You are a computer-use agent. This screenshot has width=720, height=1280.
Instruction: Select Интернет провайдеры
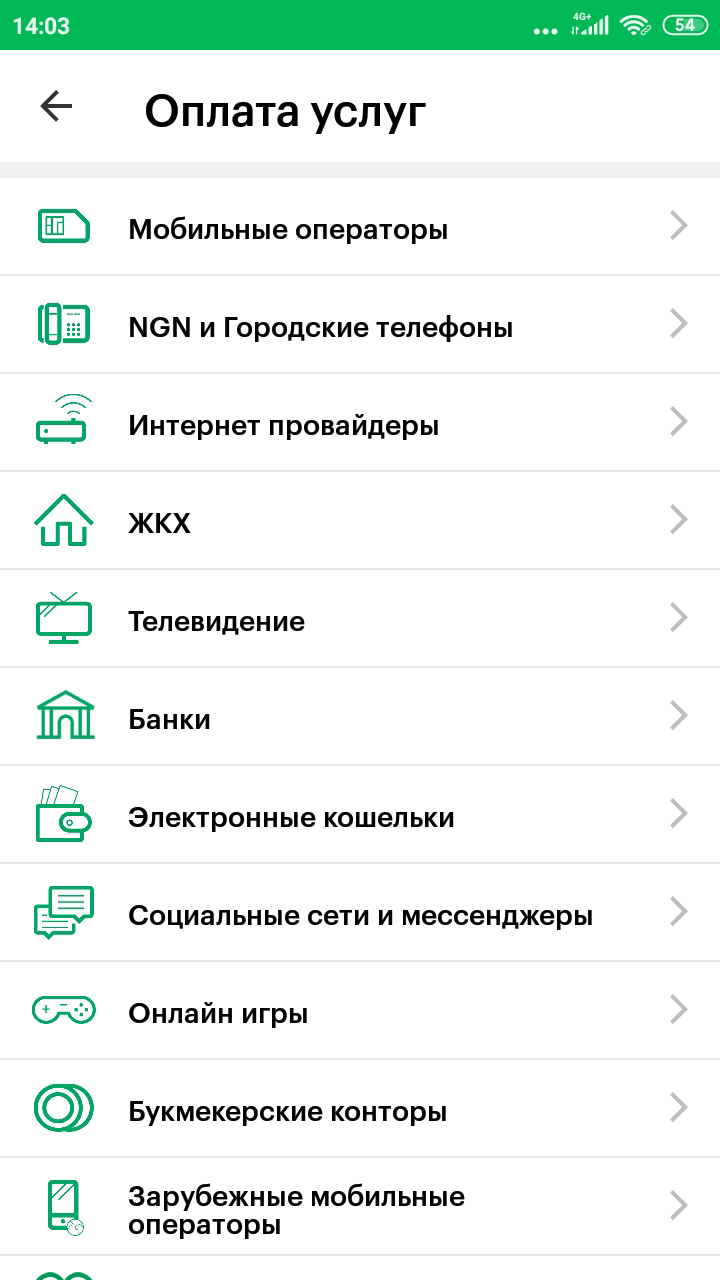click(360, 423)
